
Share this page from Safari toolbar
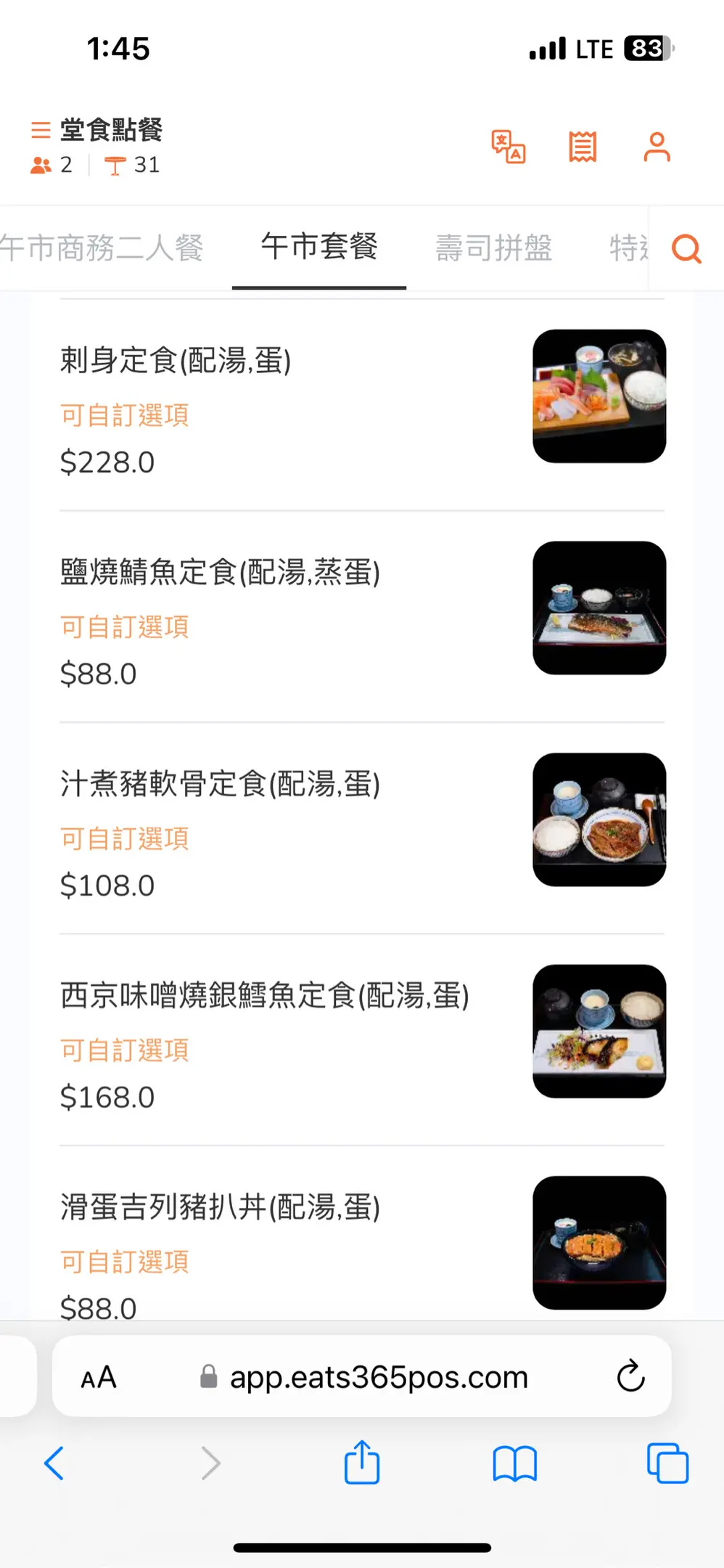click(x=362, y=1463)
